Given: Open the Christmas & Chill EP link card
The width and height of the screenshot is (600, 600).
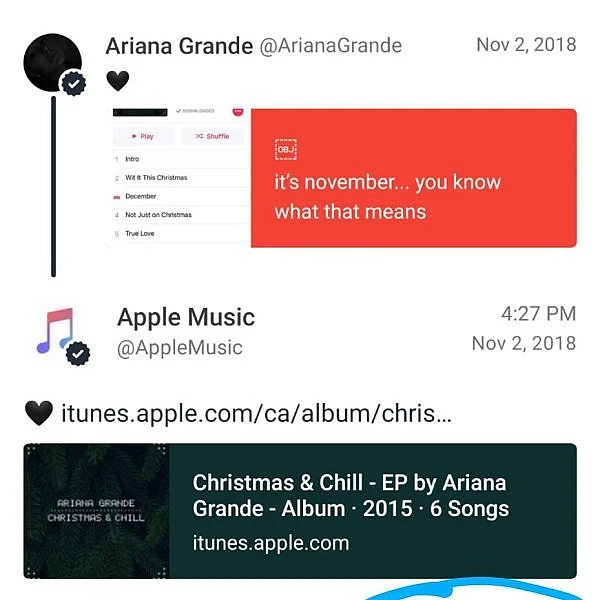Looking at the screenshot, I should [x=300, y=511].
